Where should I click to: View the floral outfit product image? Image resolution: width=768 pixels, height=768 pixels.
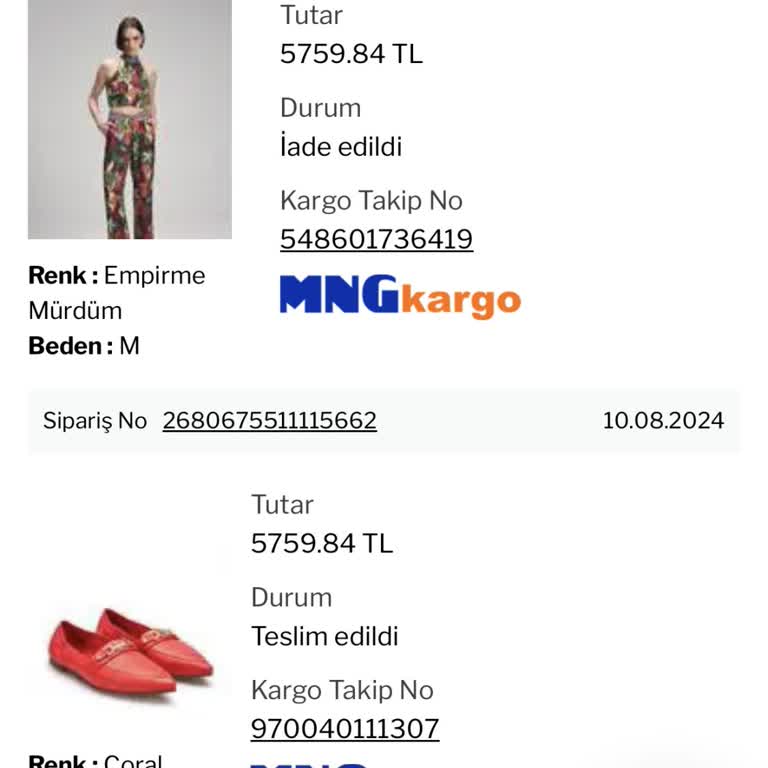[x=130, y=120]
